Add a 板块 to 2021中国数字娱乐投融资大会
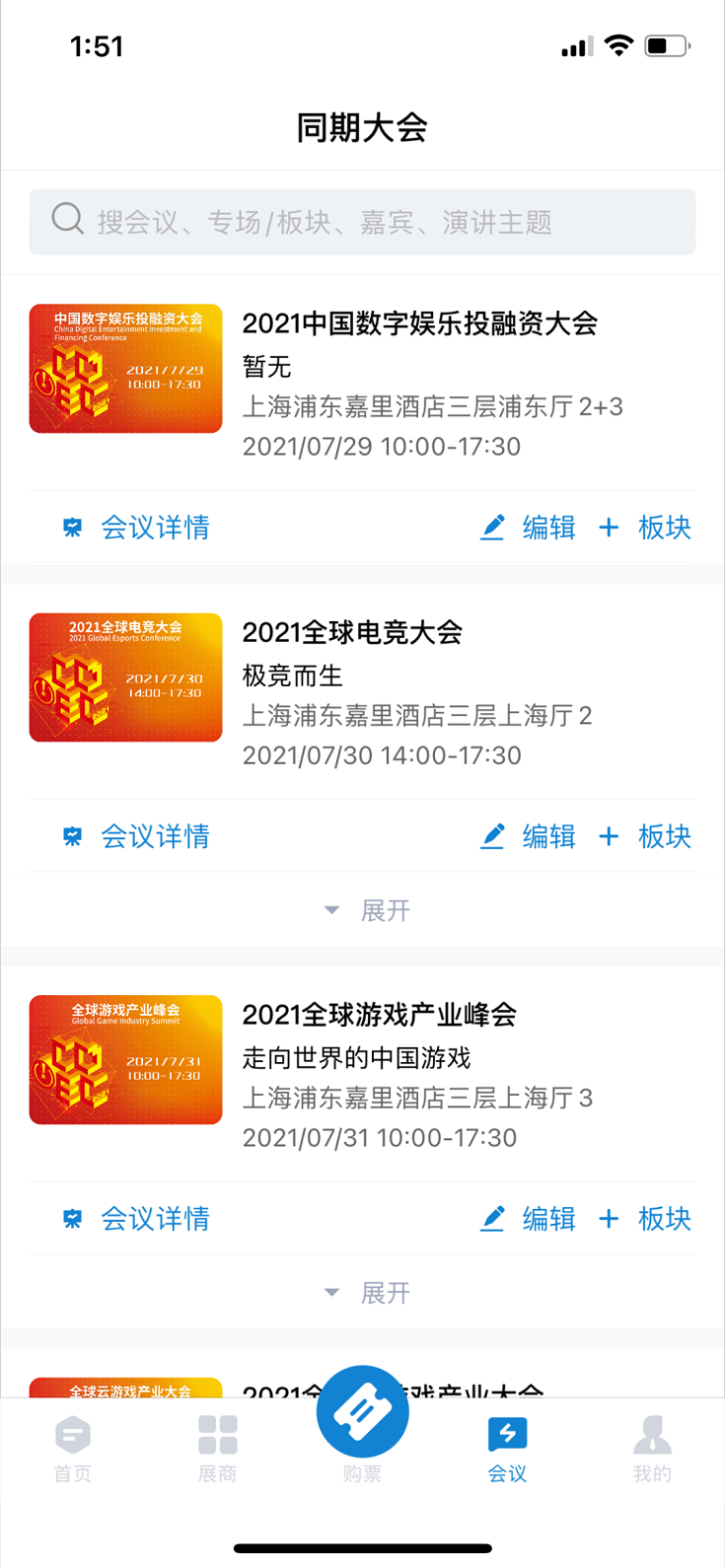Screen dimensions: 725x1568 [x=645, y=528]
